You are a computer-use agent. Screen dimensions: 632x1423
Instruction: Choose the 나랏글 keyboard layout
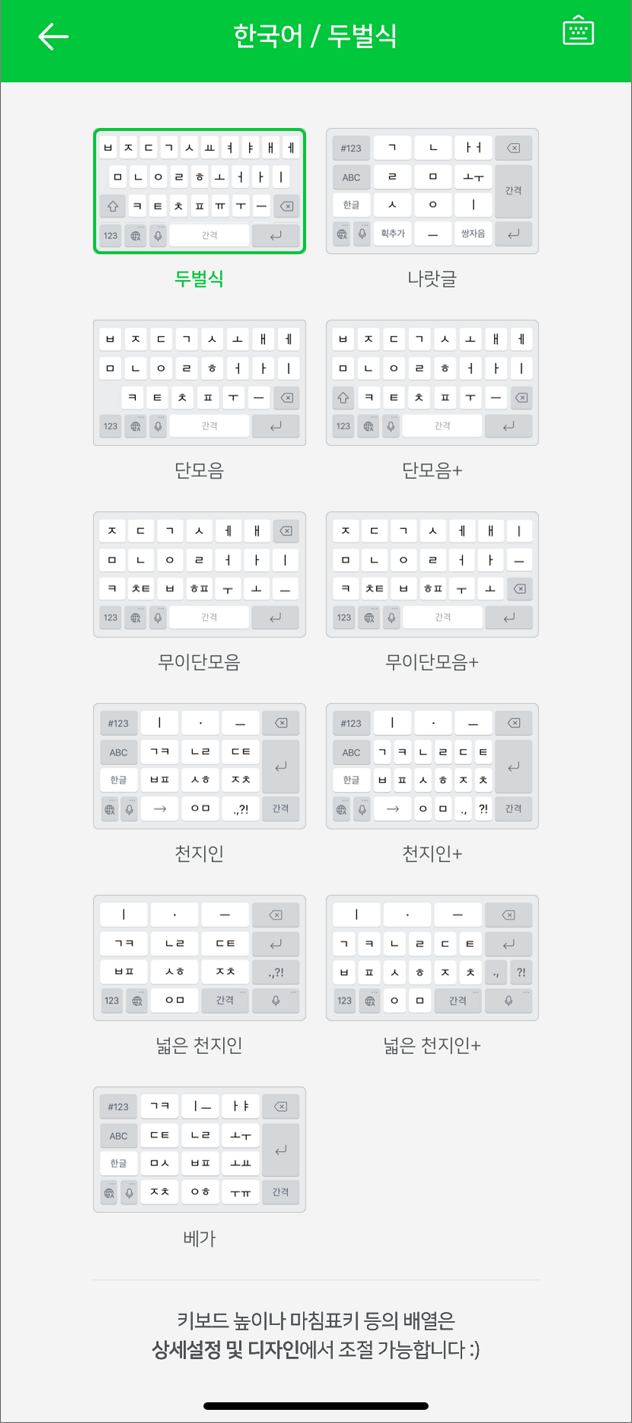point(432,191)
